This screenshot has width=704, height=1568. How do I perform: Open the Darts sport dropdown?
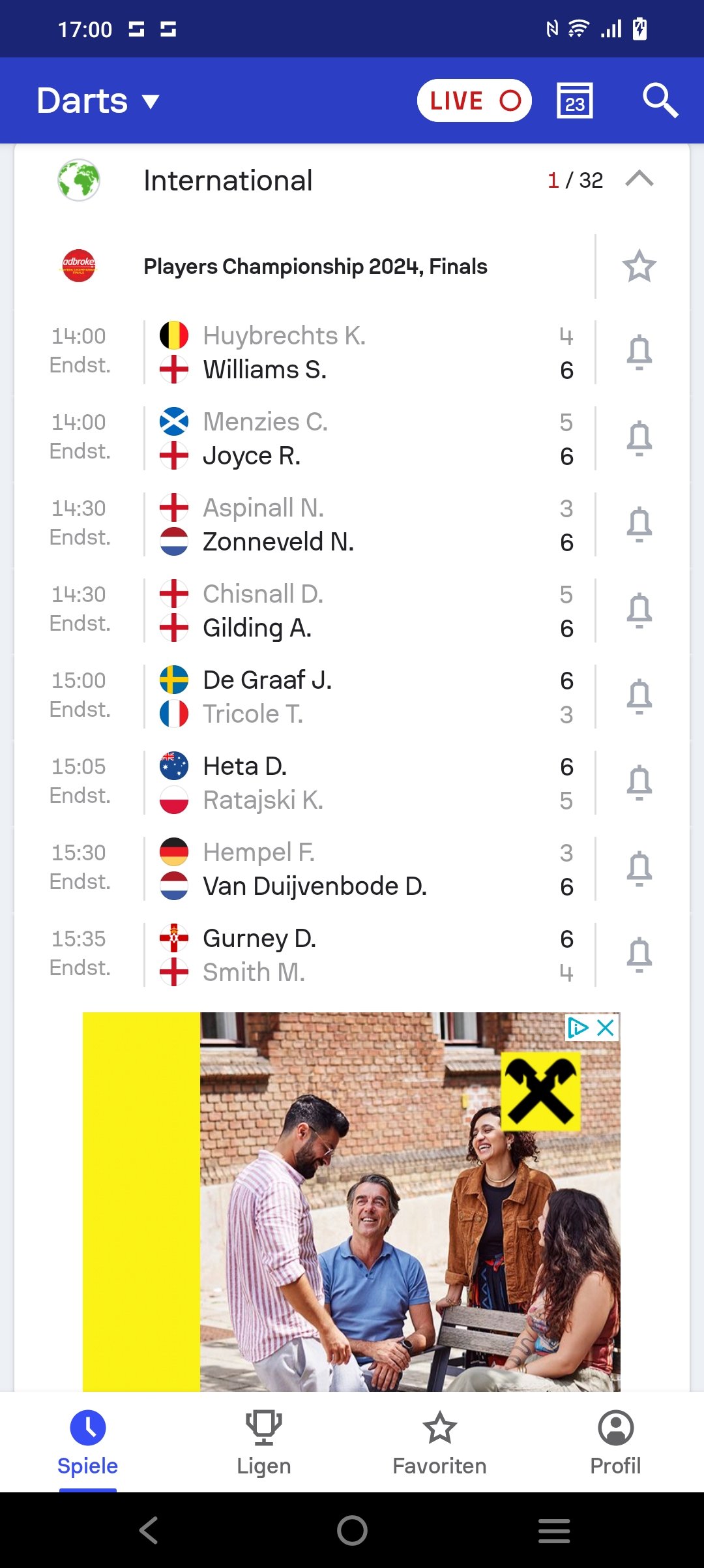click(98, 101)
